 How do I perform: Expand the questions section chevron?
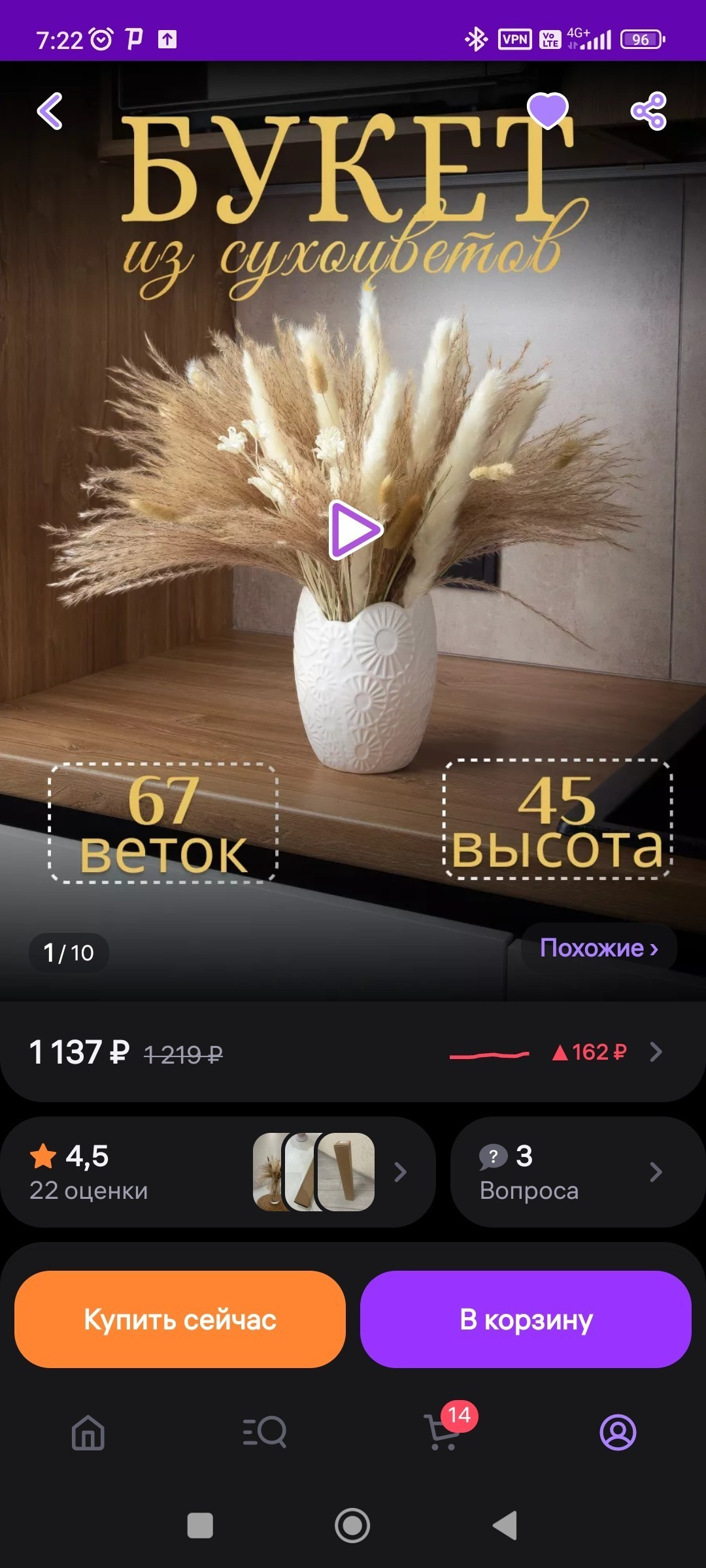click(657, 1171)
